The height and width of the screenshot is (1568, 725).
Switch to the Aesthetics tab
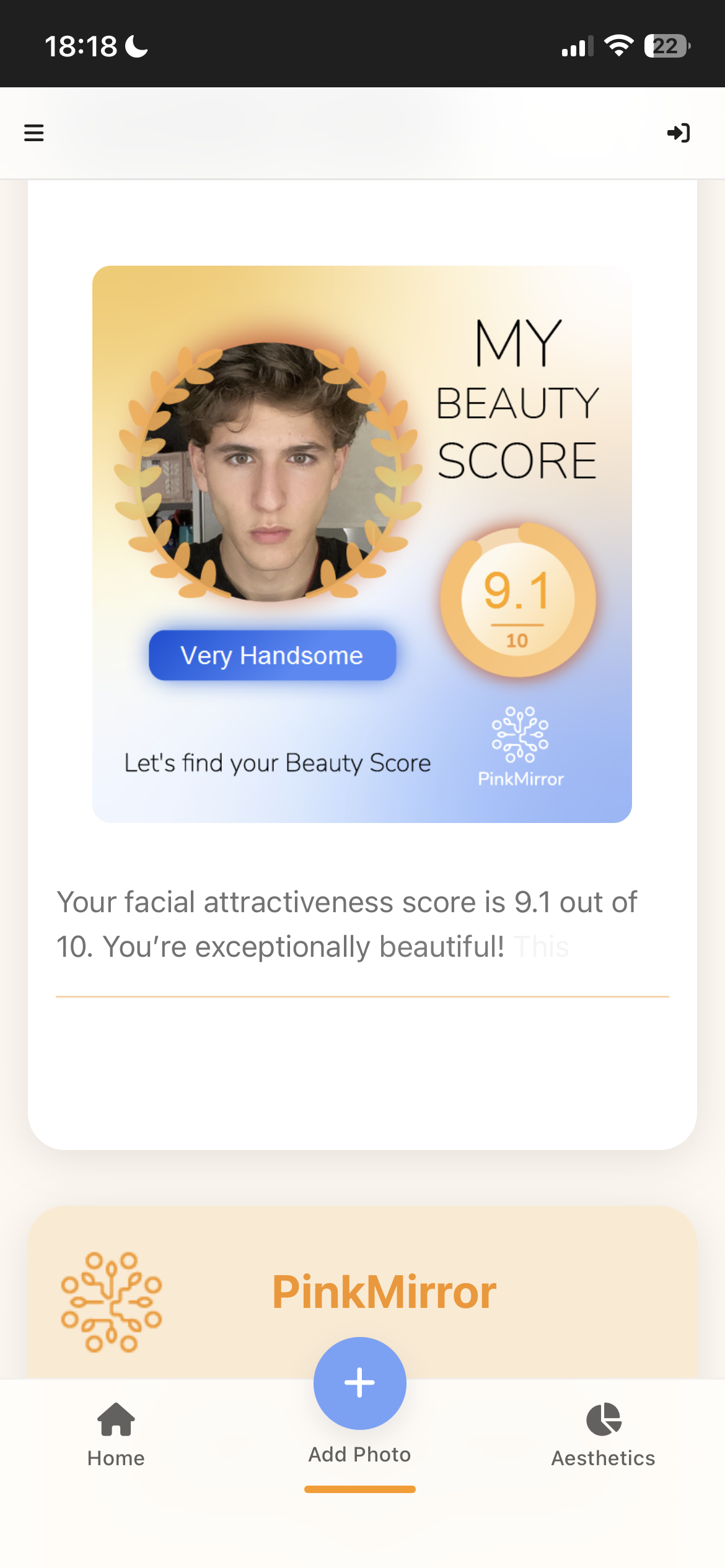(603, 1434)
